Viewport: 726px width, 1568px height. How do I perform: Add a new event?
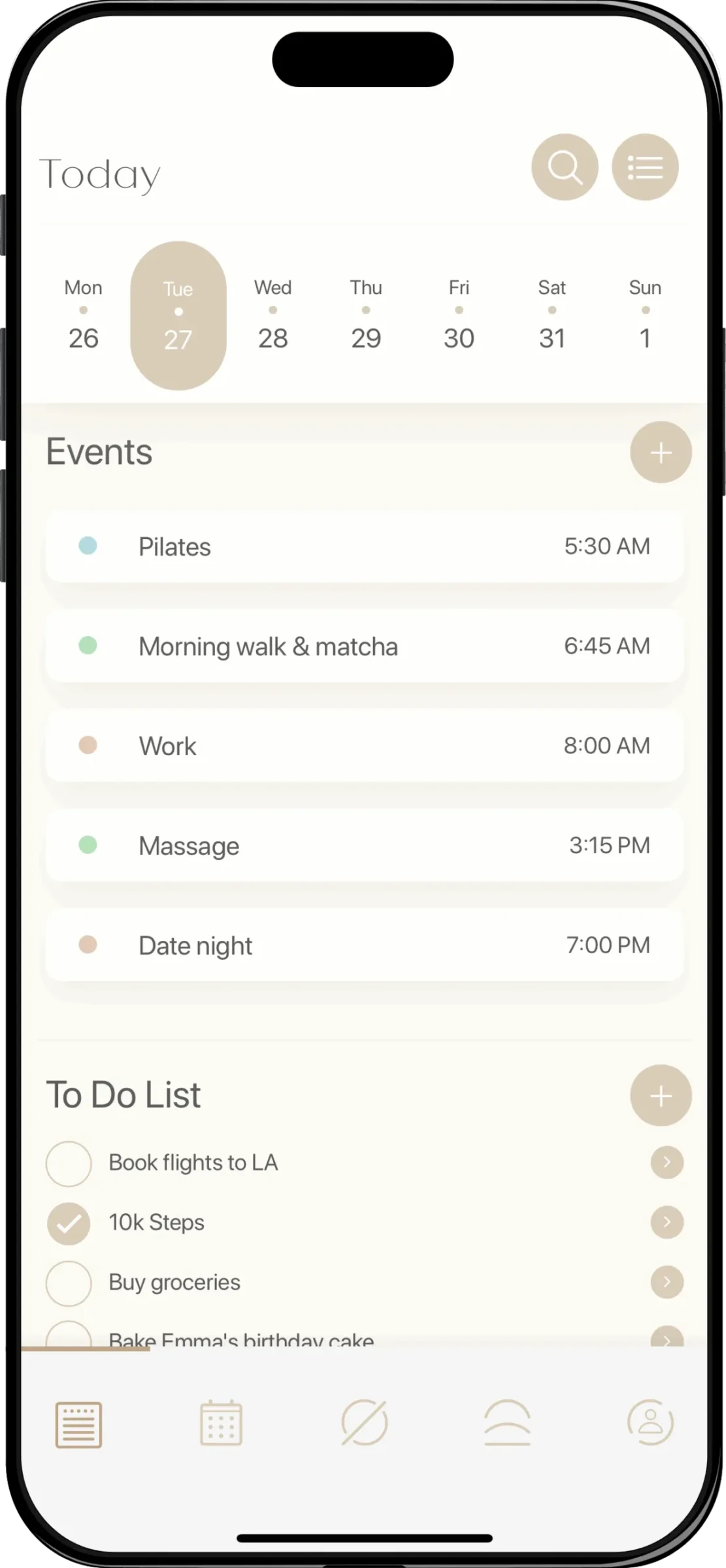tap(661, 452)
